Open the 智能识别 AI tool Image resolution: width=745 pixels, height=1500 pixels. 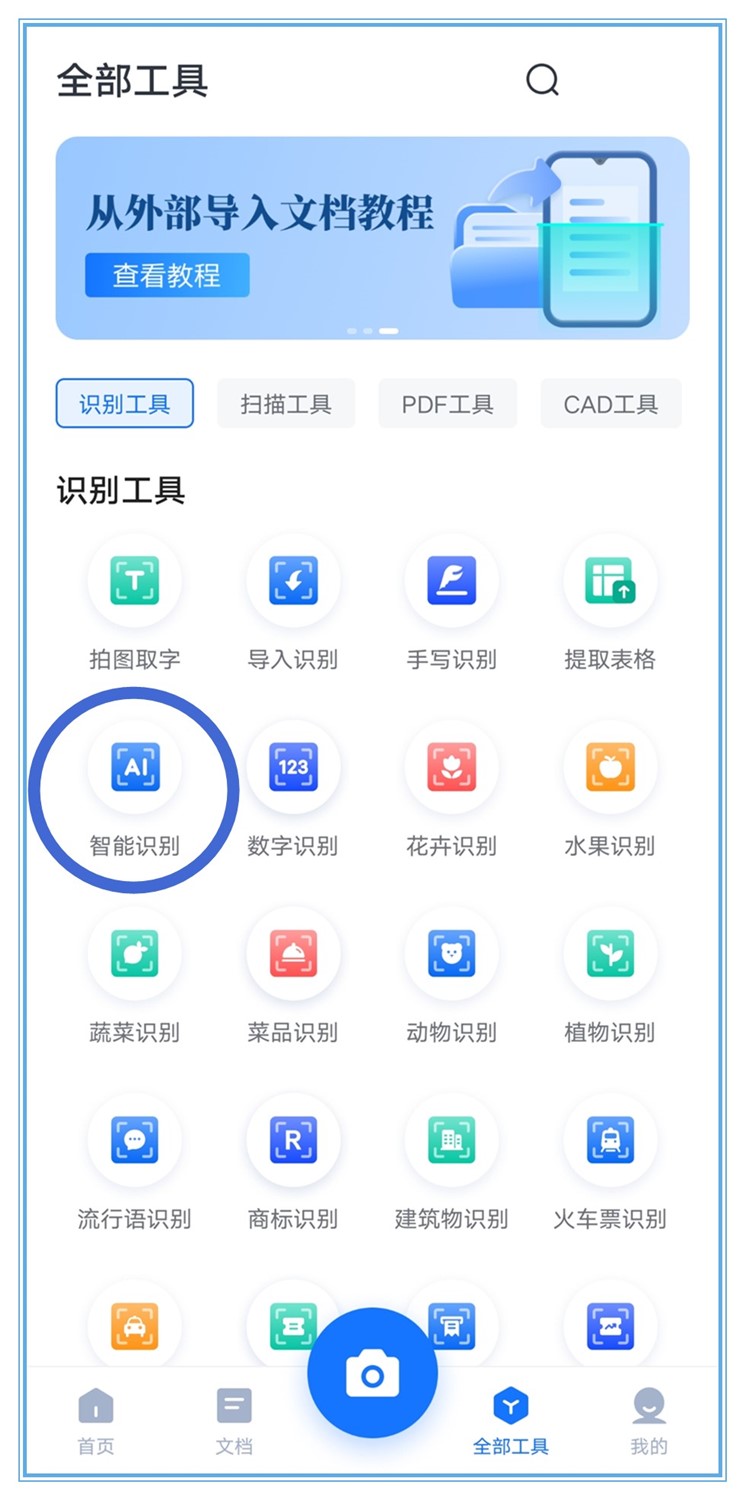[x=134, y=768]
